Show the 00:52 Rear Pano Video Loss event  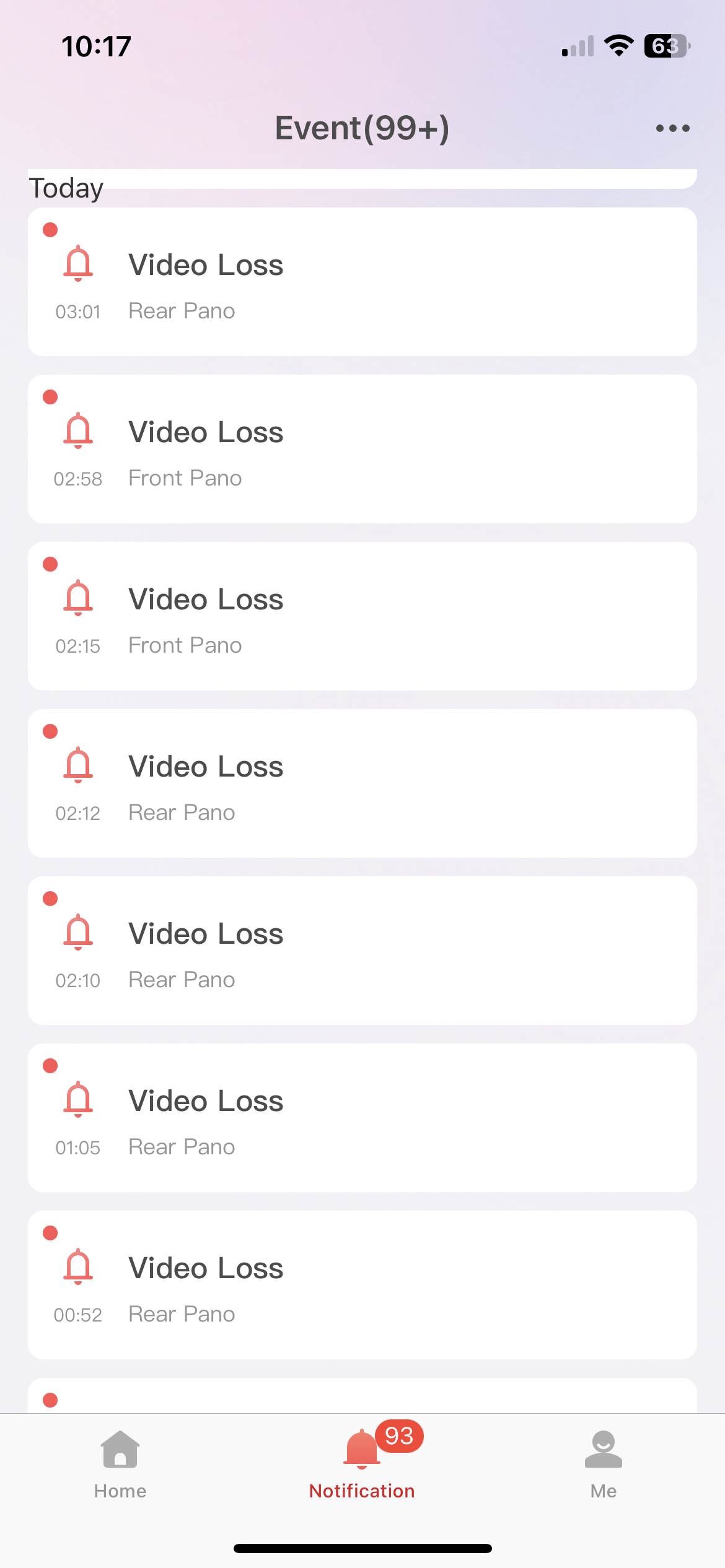(362, 1285)
